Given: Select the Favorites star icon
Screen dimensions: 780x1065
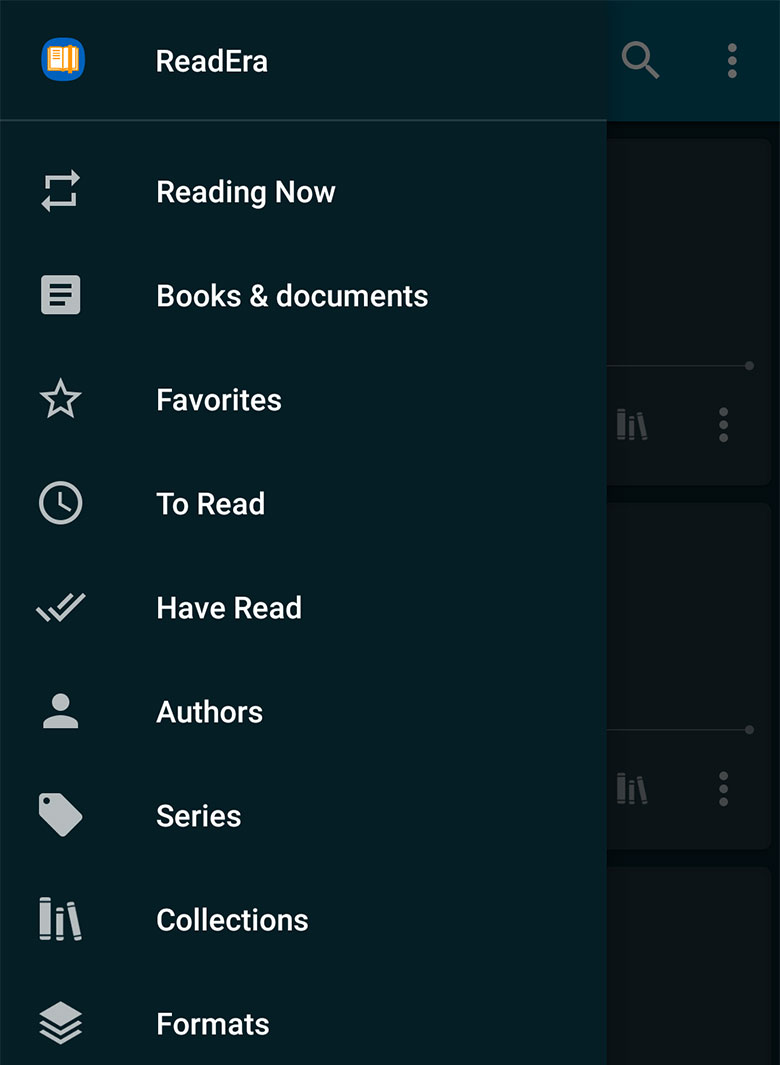Looking at the screenshot, I should tap(59, 399).
